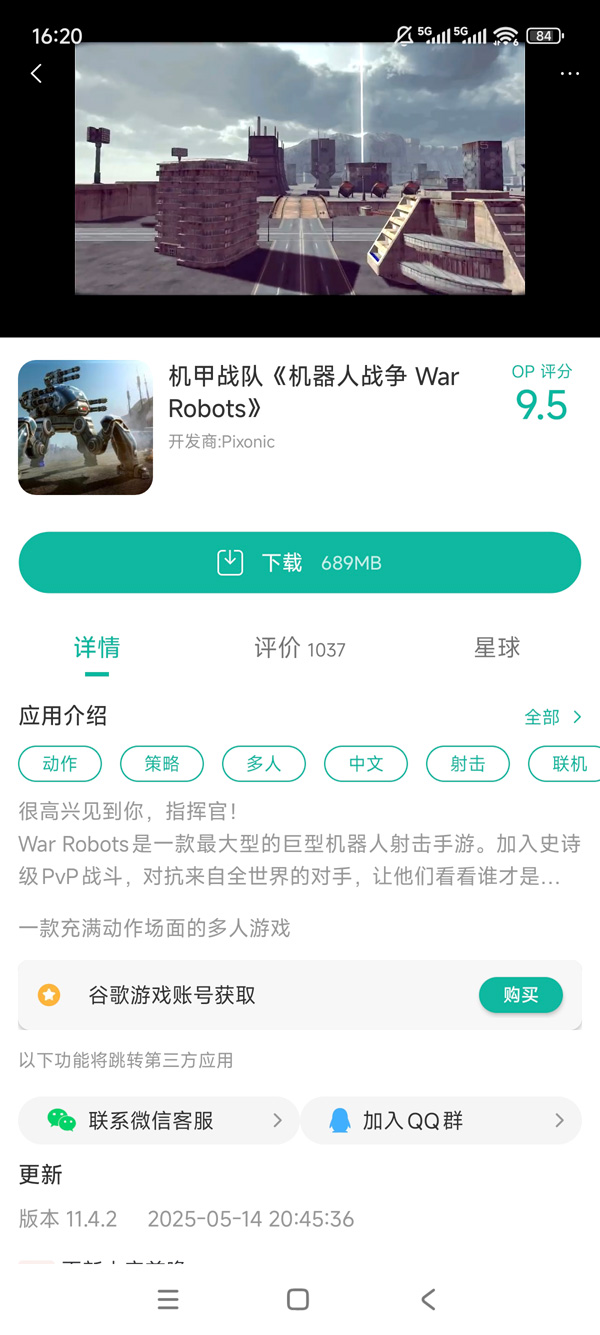Go back using the top-left arrow
This screenshot has height=1335, width=600.
[37, 73]
